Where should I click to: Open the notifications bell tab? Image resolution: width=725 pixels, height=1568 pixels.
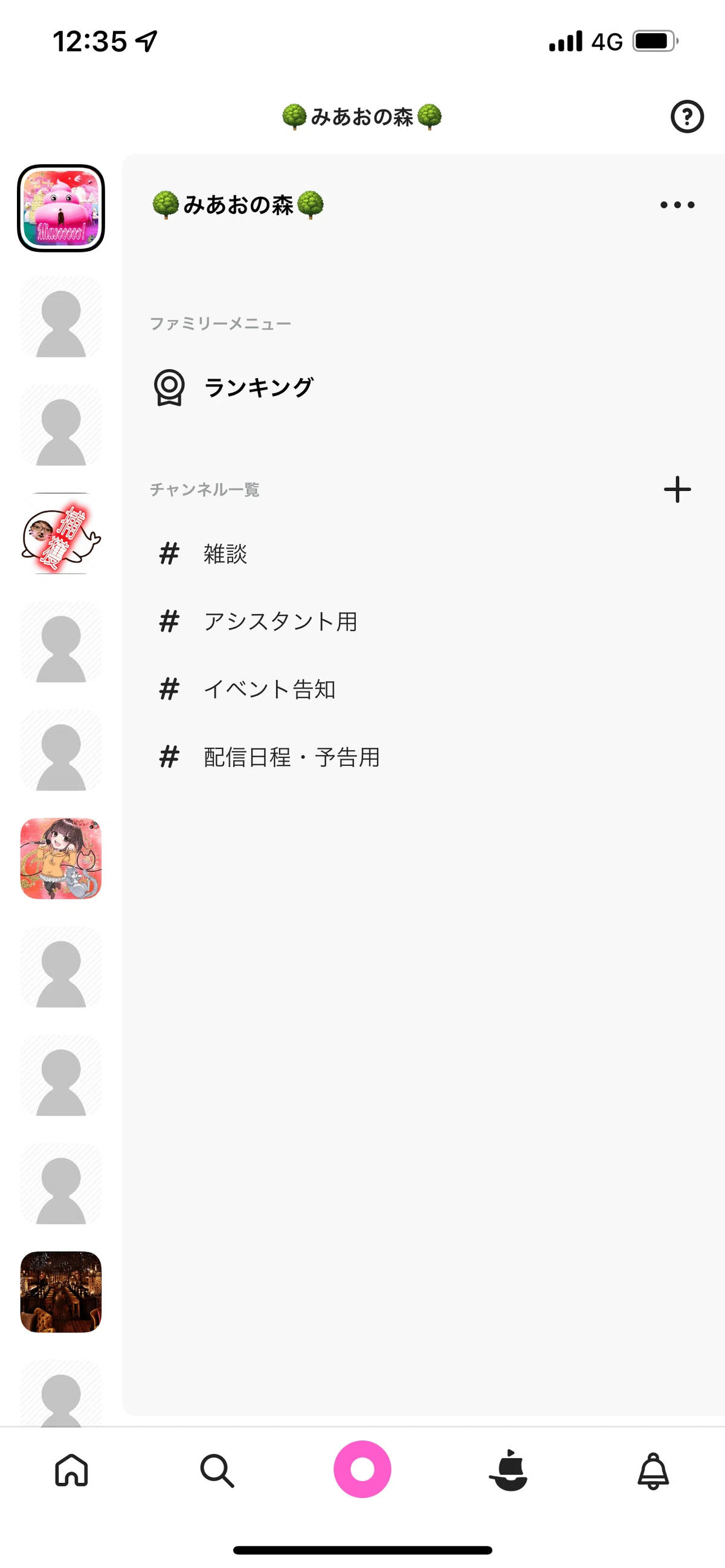pos(653,1471)
